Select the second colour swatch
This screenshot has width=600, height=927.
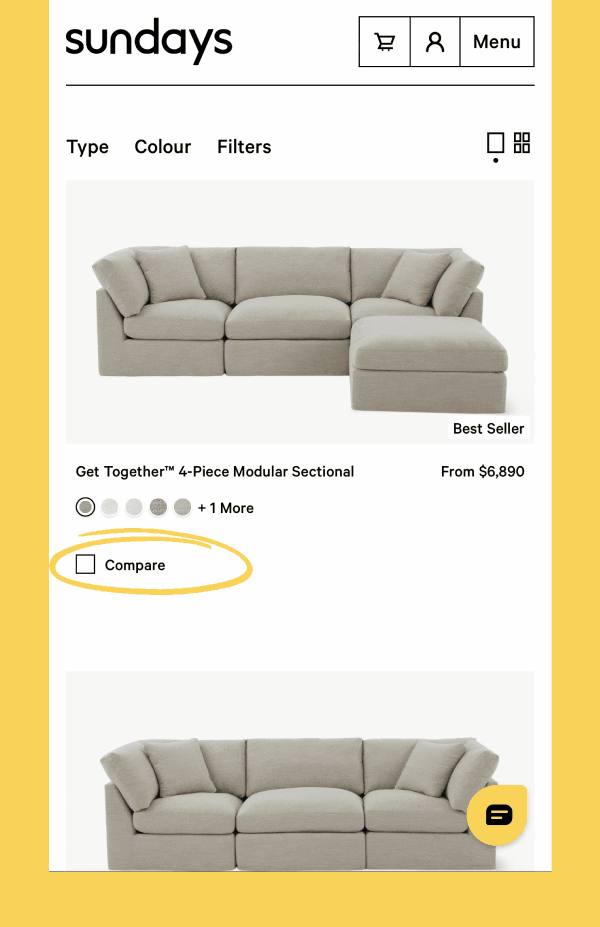point(110,508)
